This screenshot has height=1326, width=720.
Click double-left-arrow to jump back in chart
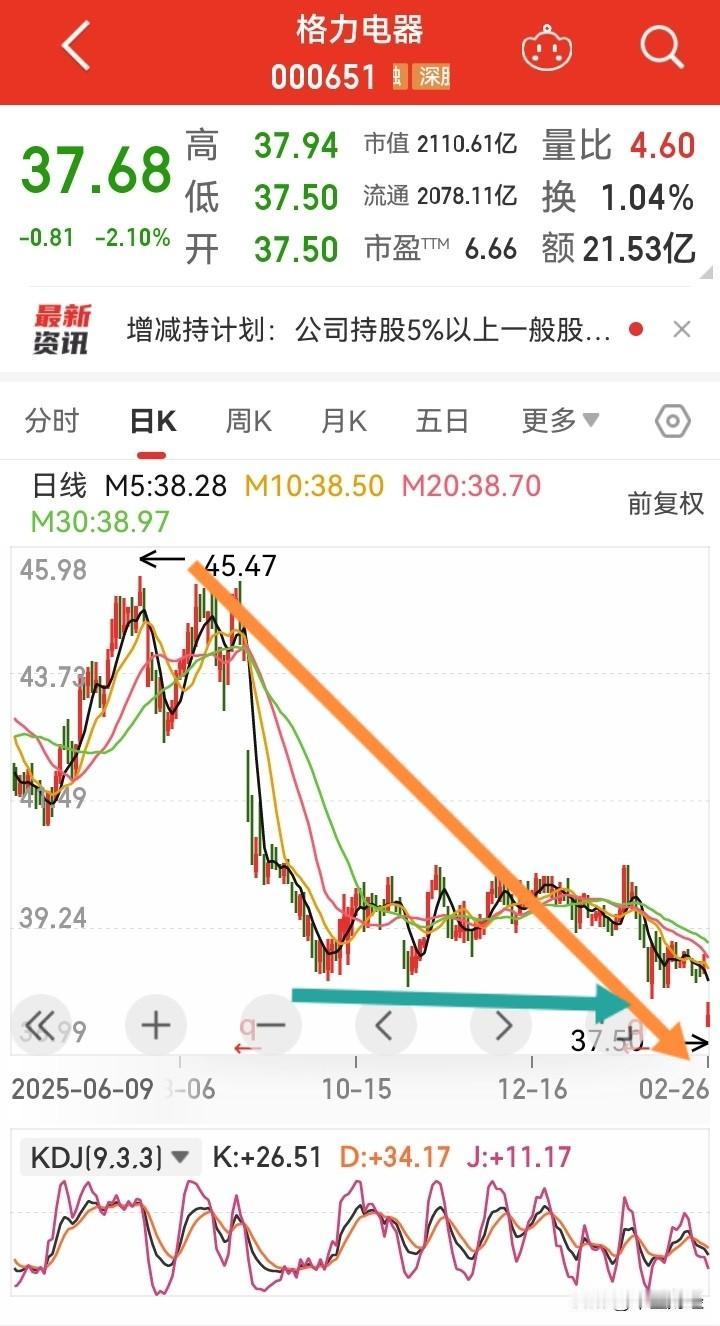click(x=40, y=1024)
